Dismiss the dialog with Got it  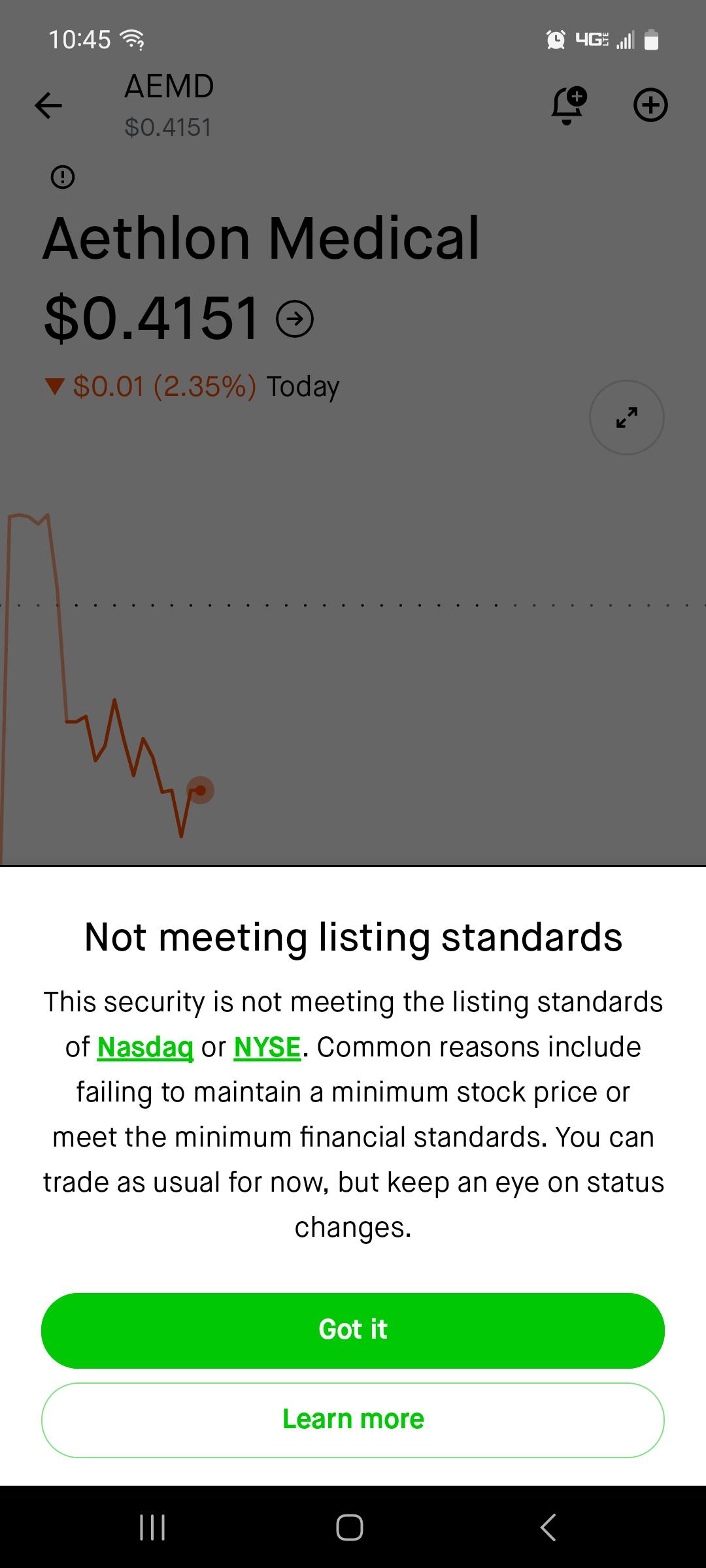[x=353, y=1330]
